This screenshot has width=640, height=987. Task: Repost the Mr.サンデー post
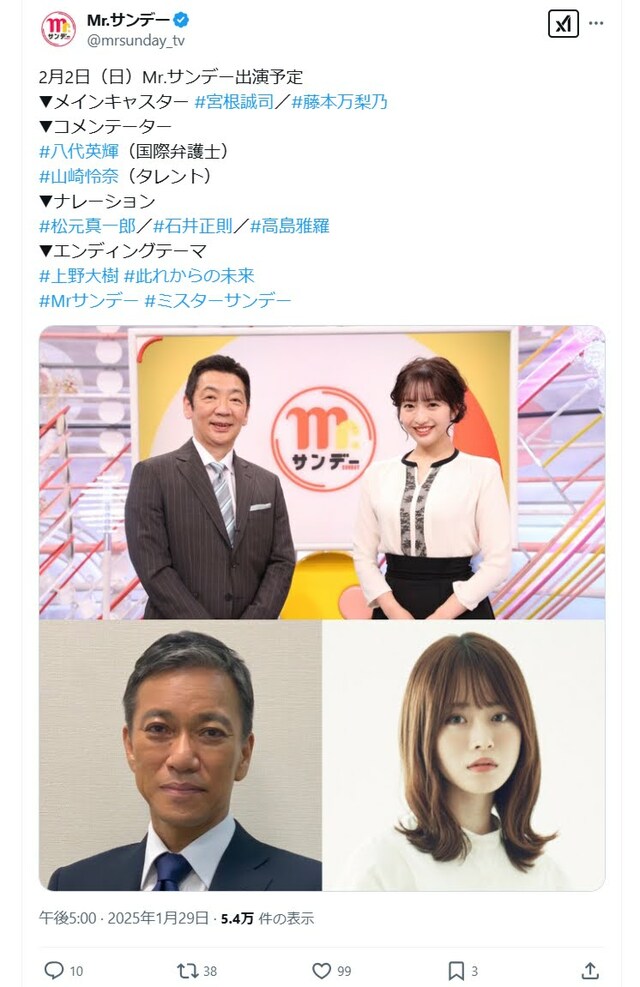187,970
